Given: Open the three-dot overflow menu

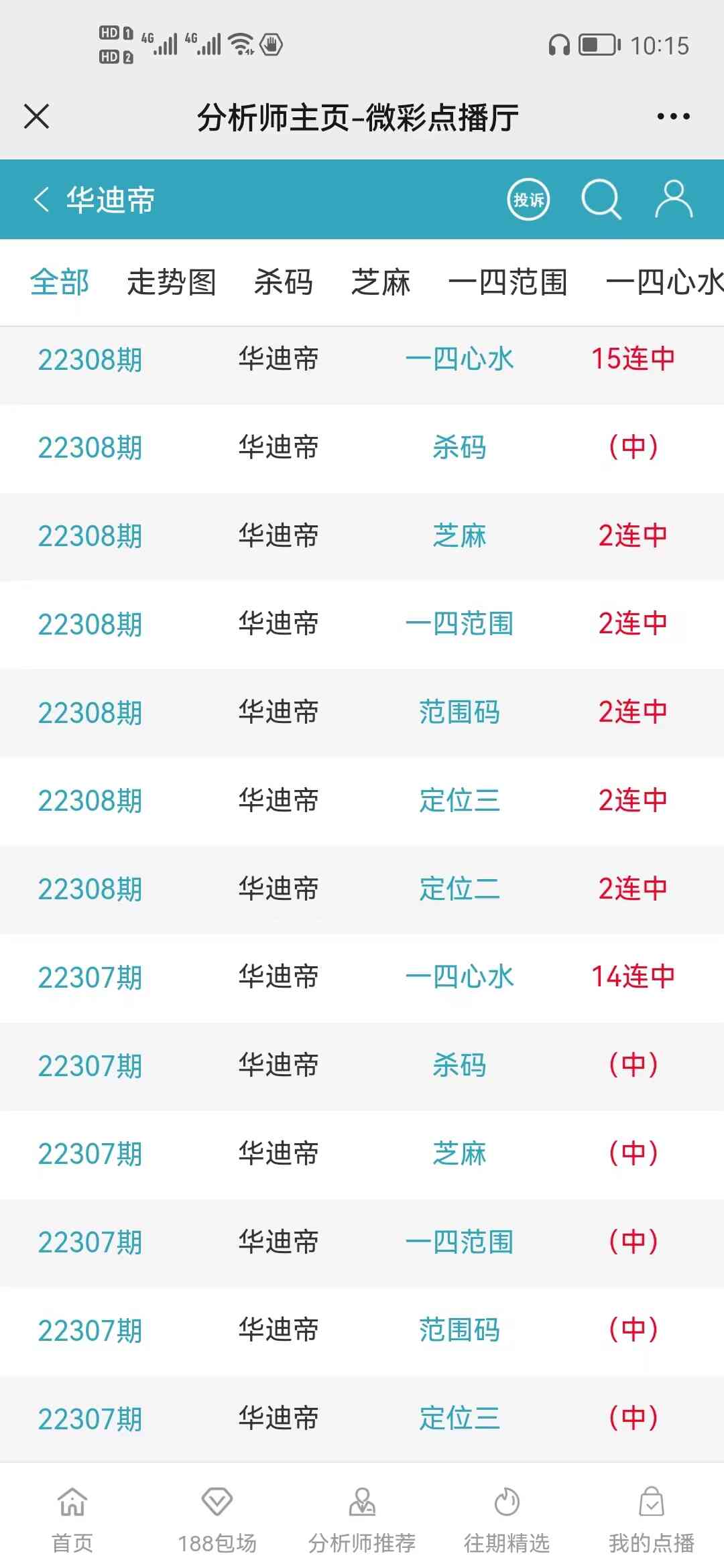Looking at the screenshot, I should pos(673,117).
